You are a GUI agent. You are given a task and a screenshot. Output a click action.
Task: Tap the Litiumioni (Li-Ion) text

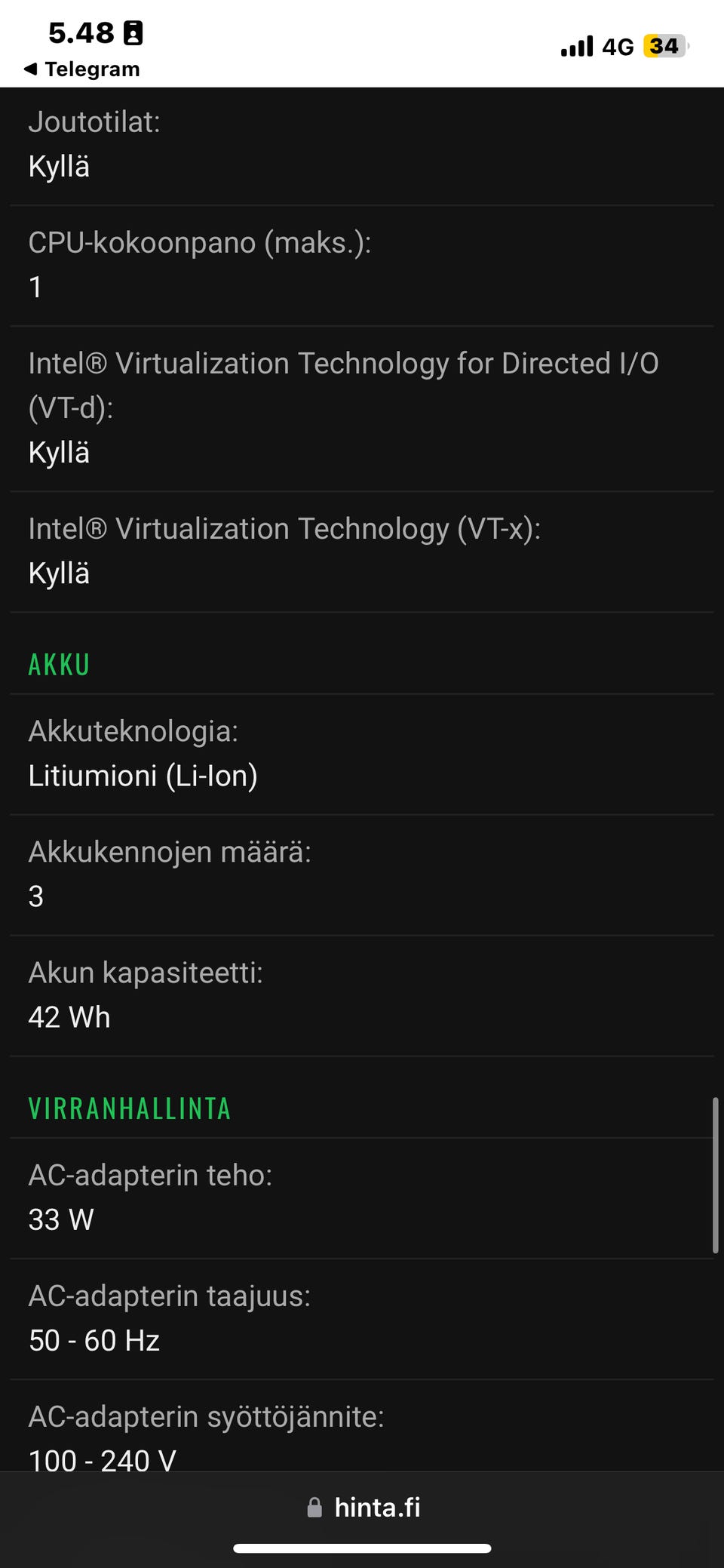click(x=143, y=775)
